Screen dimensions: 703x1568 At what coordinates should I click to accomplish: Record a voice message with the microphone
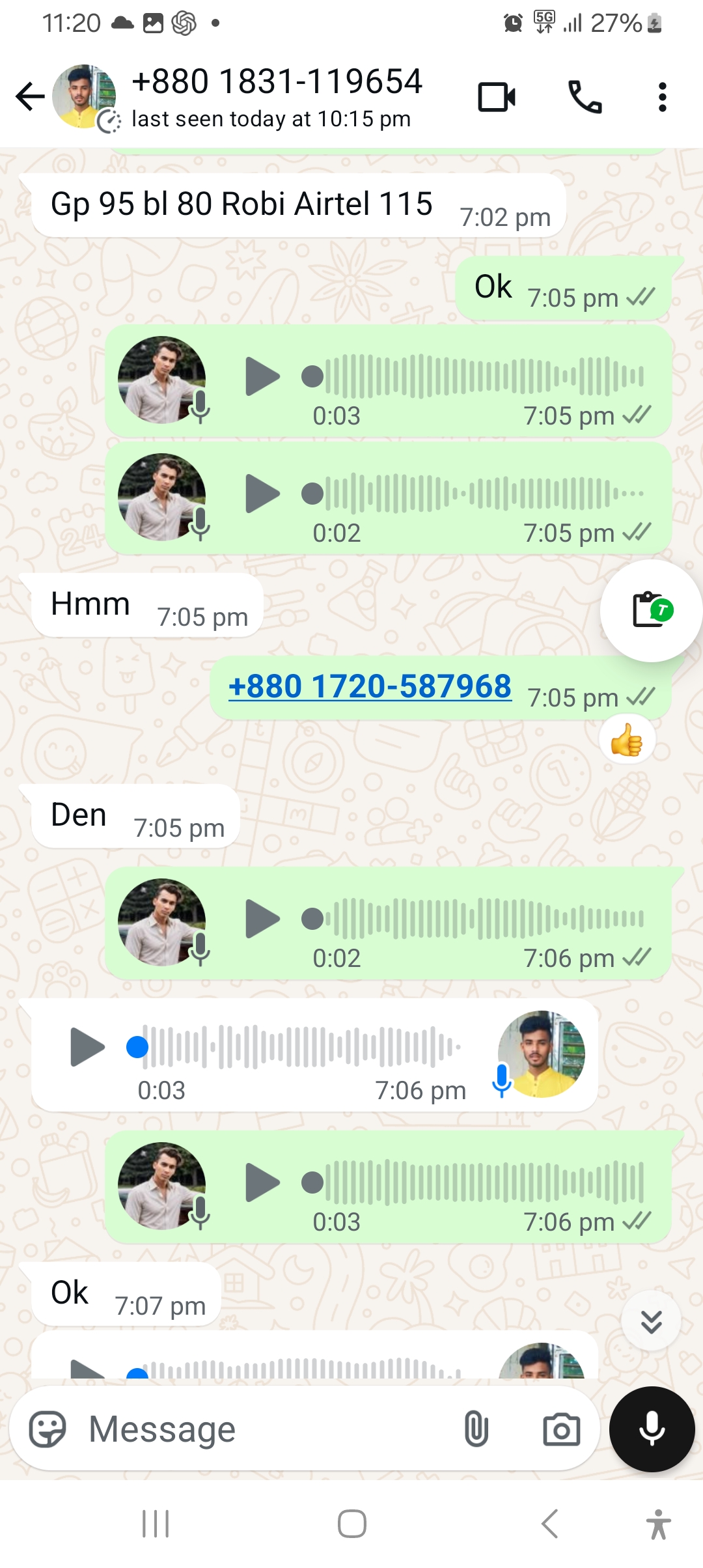[652, 1430]
